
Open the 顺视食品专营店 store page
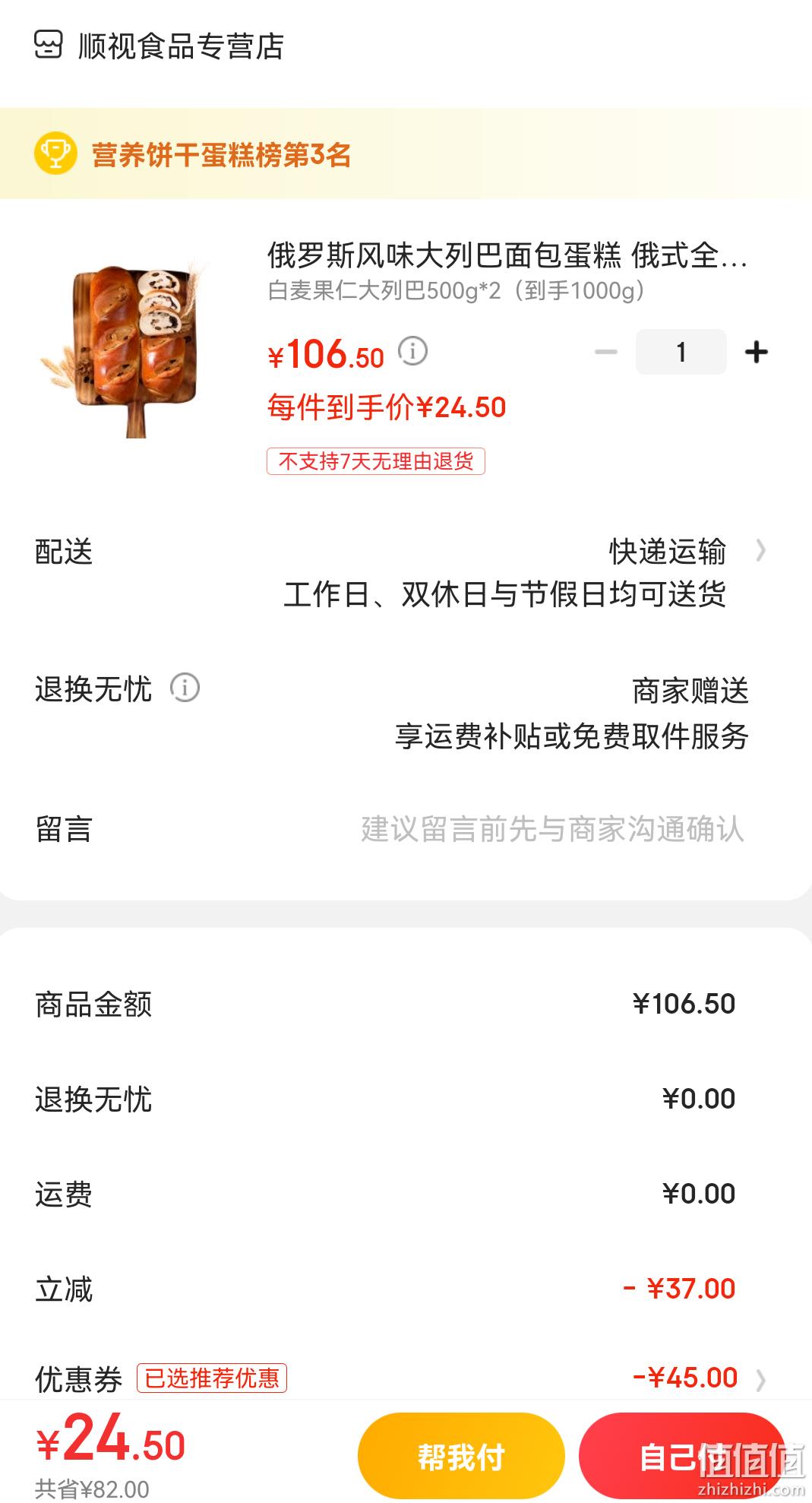click(159, 46)
